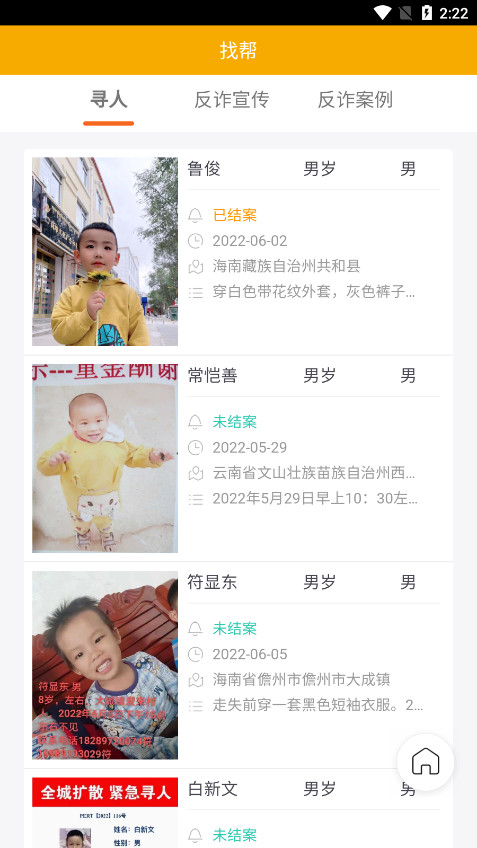Select the 寻人 tab
Screen dimensions: 477x848
[108, 100]
